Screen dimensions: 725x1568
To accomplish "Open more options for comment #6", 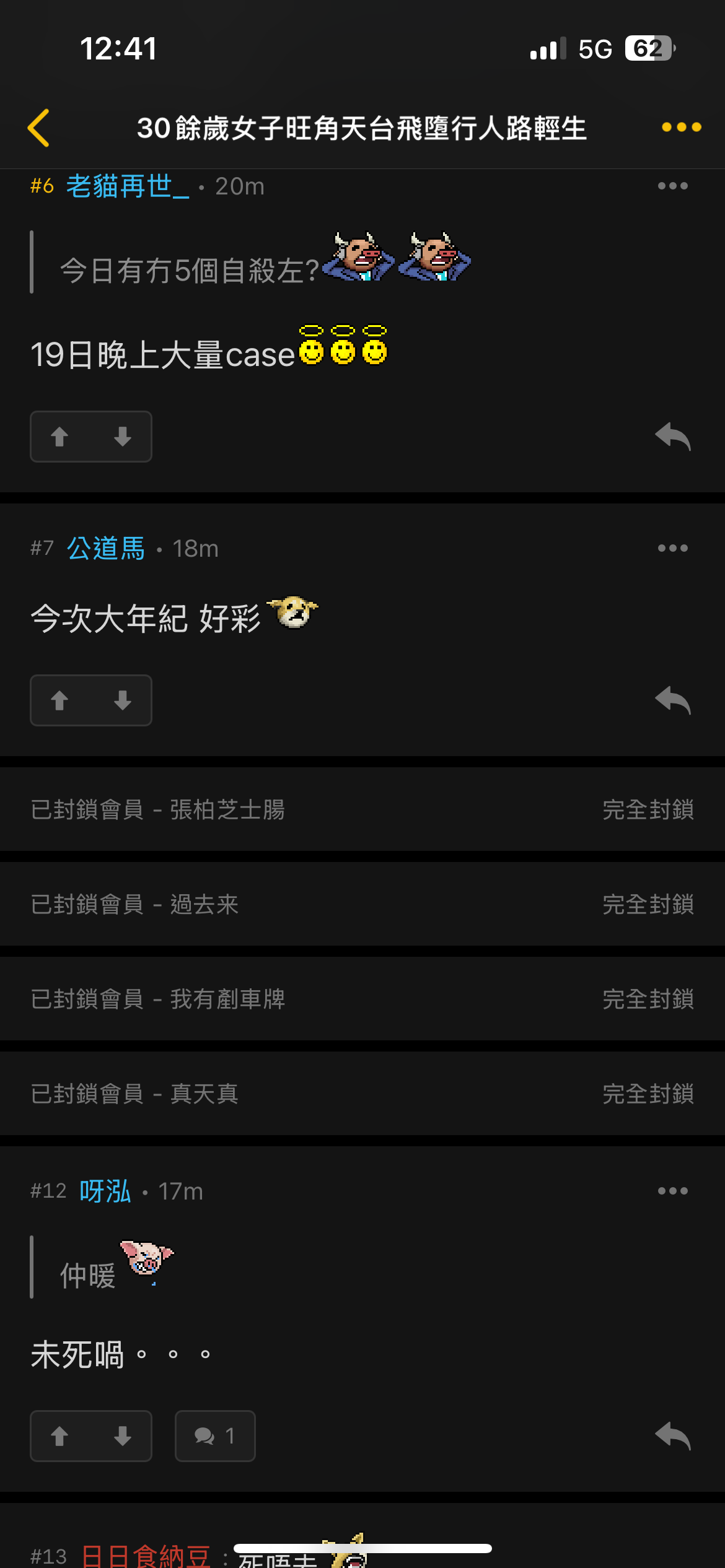I will click(x=672, y=186).
